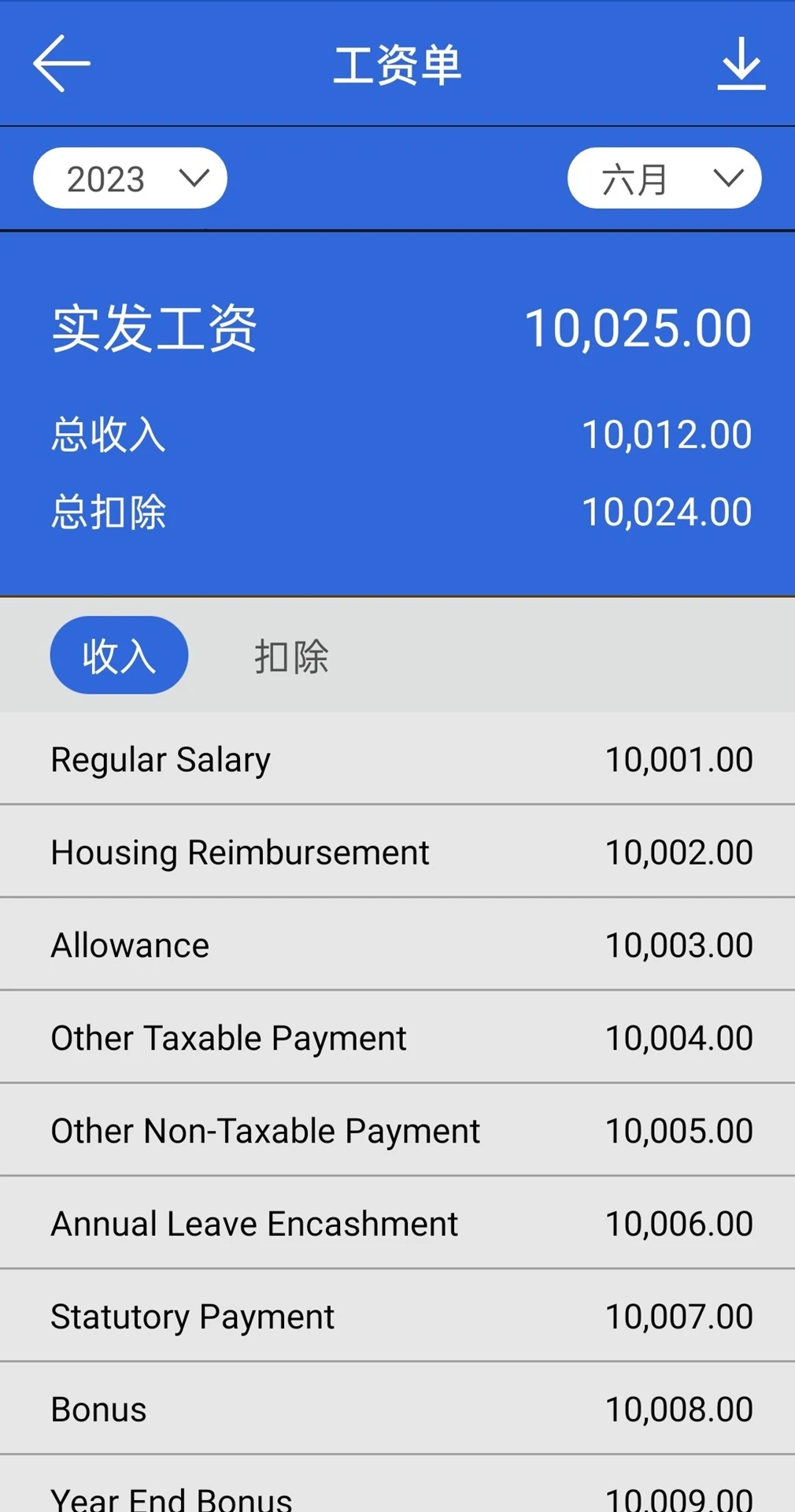Viewport: 795px width, 1512px height.
Task: Switch to the 扣除 tab
Action: (291, 655)
